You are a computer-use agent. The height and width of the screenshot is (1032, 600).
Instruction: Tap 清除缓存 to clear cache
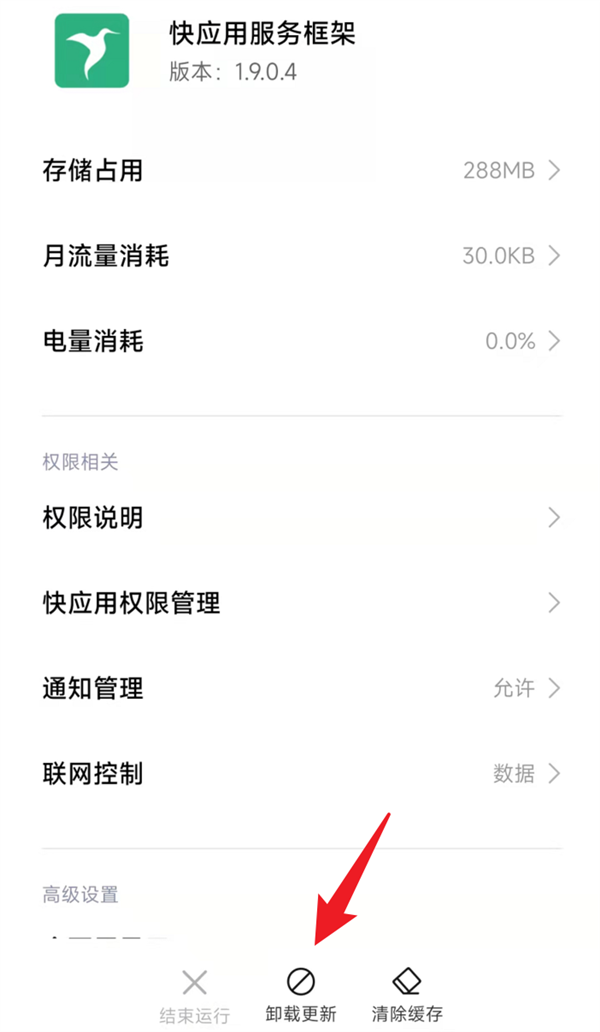[x=407, y=996]
